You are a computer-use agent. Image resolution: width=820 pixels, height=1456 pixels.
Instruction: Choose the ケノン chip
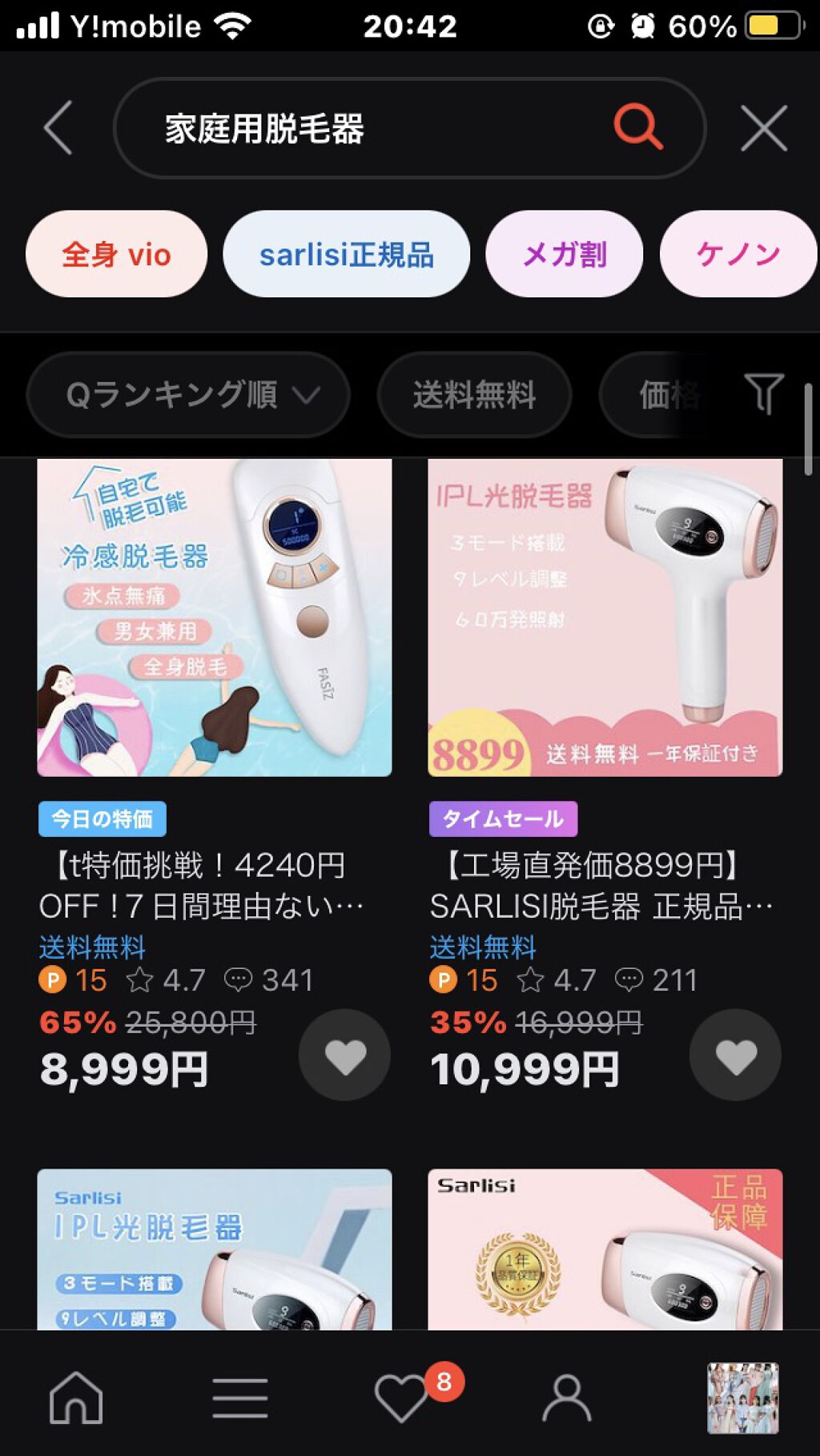[738, 255]
